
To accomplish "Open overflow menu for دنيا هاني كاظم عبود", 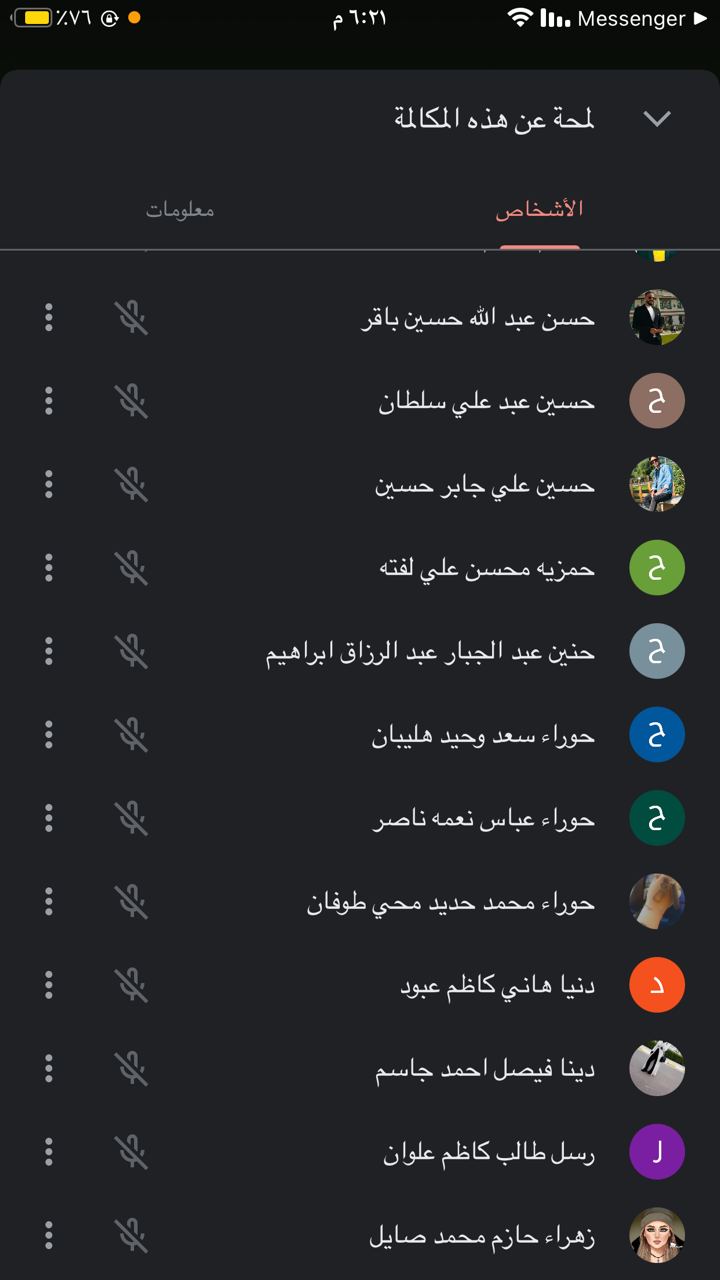I will (x=49, y=985).
